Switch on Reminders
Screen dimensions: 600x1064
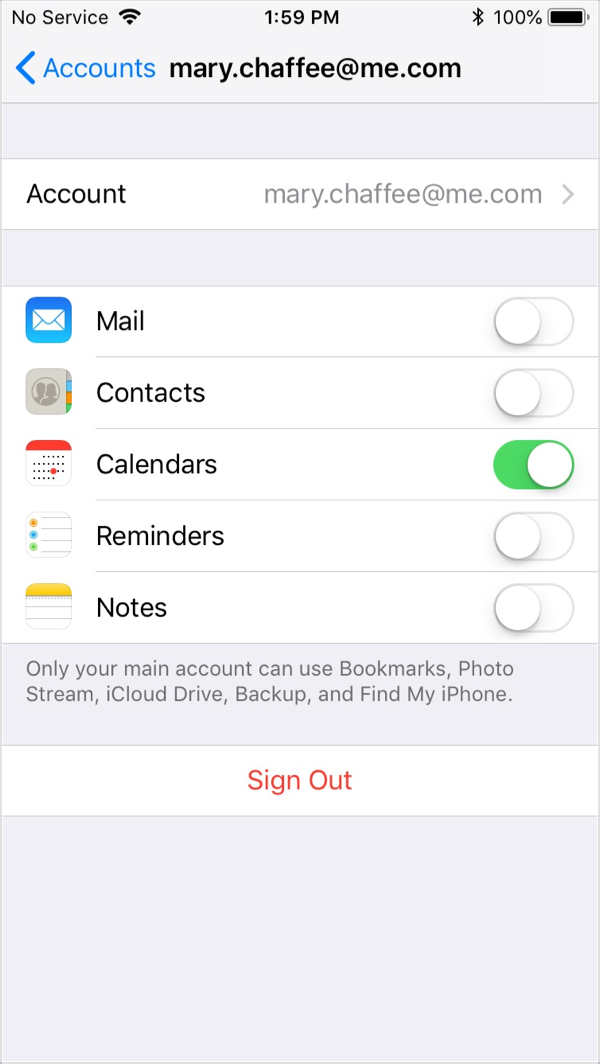click(533, 537)
